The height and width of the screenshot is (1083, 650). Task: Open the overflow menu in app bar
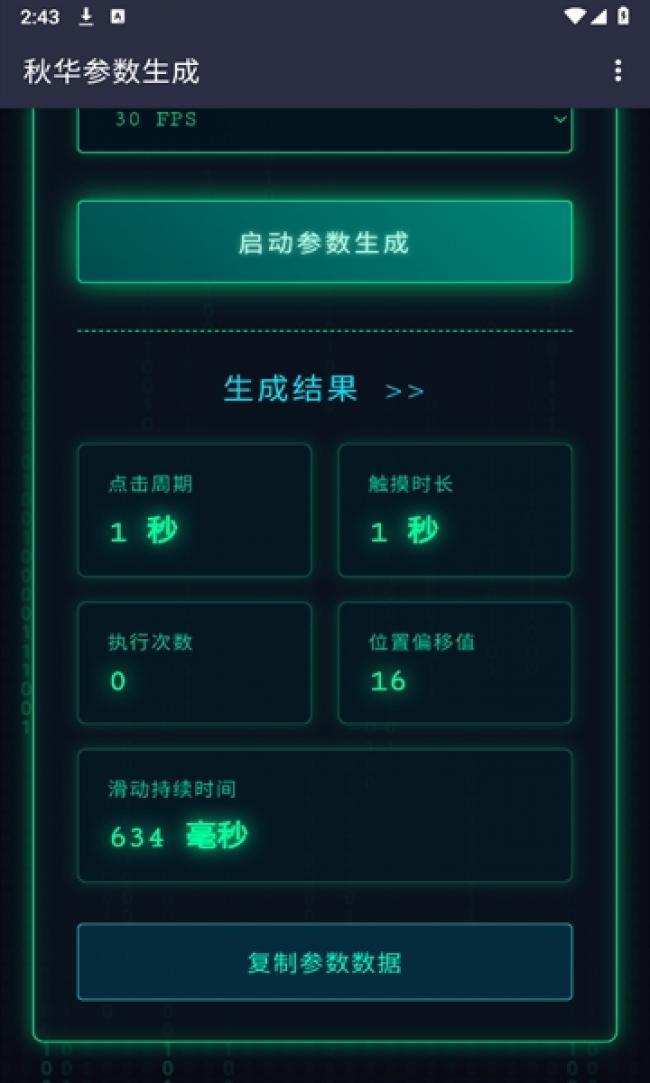(x=618, y=70)
